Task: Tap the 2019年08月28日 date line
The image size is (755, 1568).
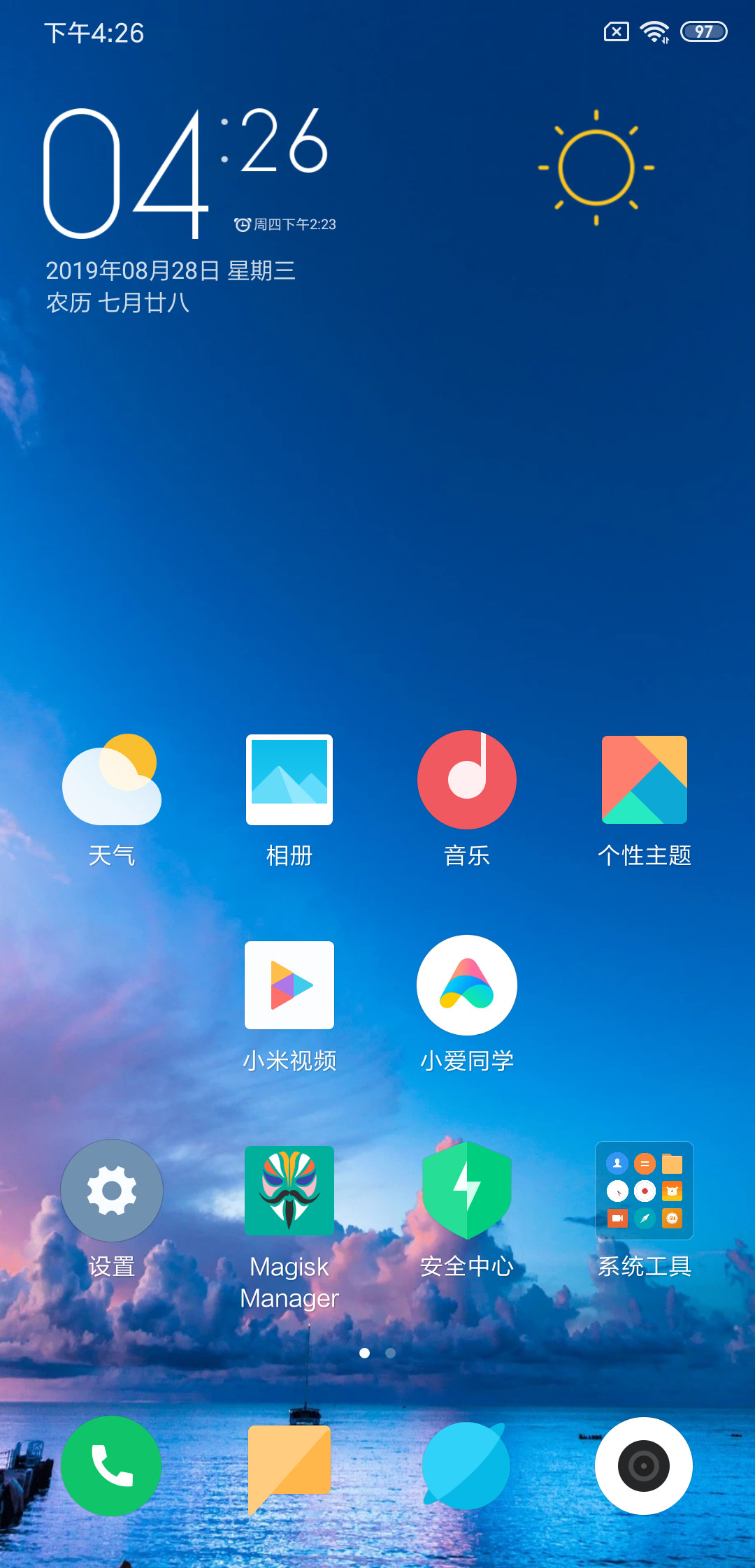Action: tap(171, 270)
